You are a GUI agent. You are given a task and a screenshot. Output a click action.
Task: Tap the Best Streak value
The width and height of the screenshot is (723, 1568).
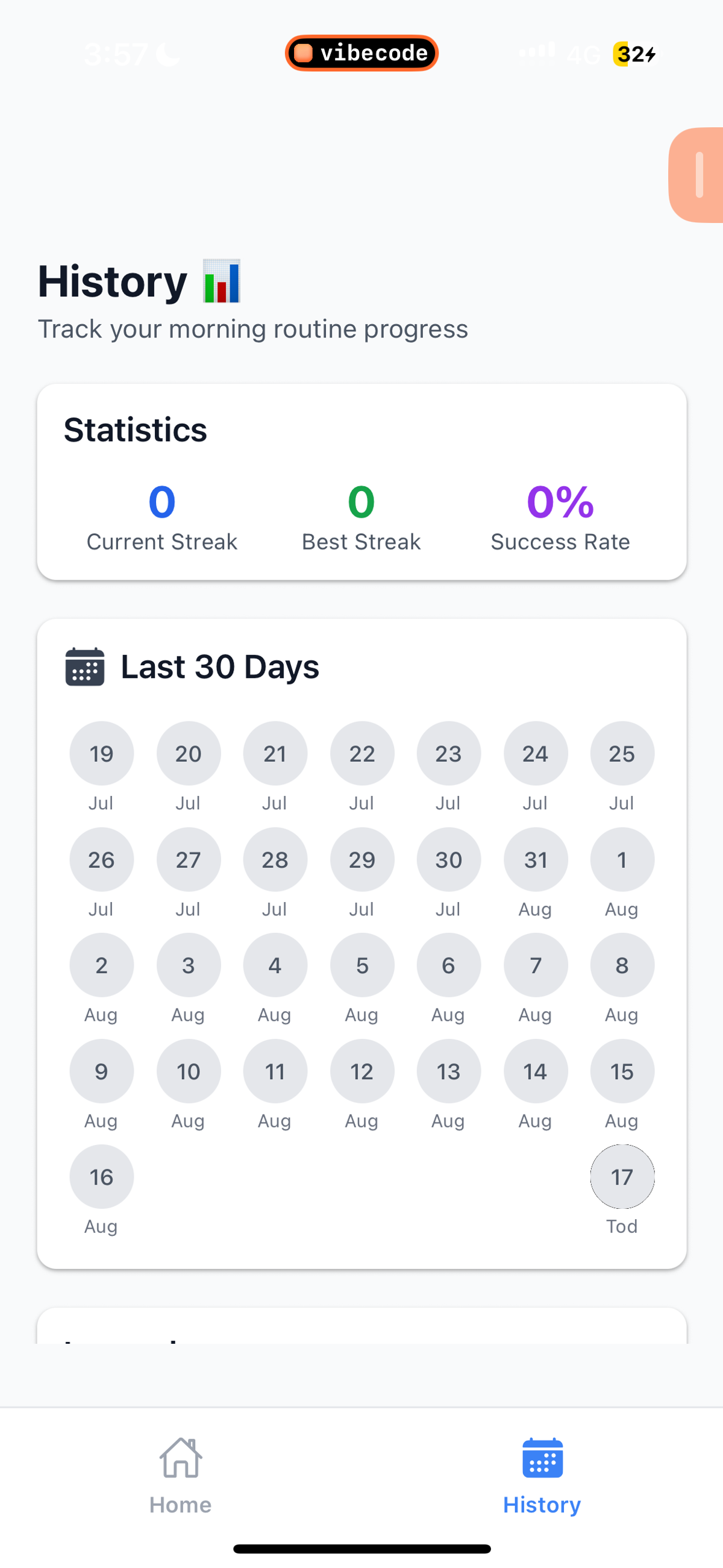coord(361,501)
